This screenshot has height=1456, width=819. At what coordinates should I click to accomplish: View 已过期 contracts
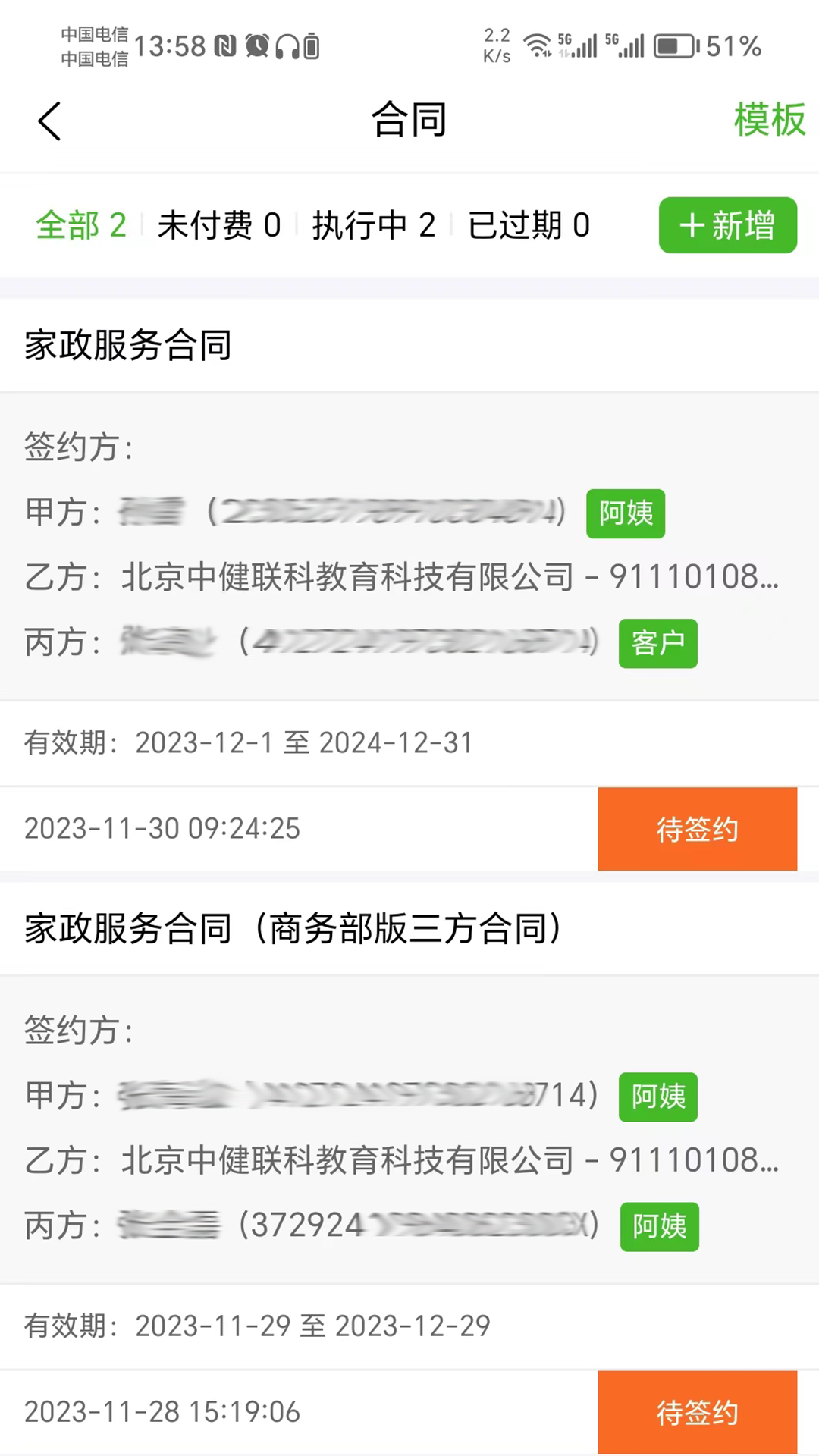(529, 225)
